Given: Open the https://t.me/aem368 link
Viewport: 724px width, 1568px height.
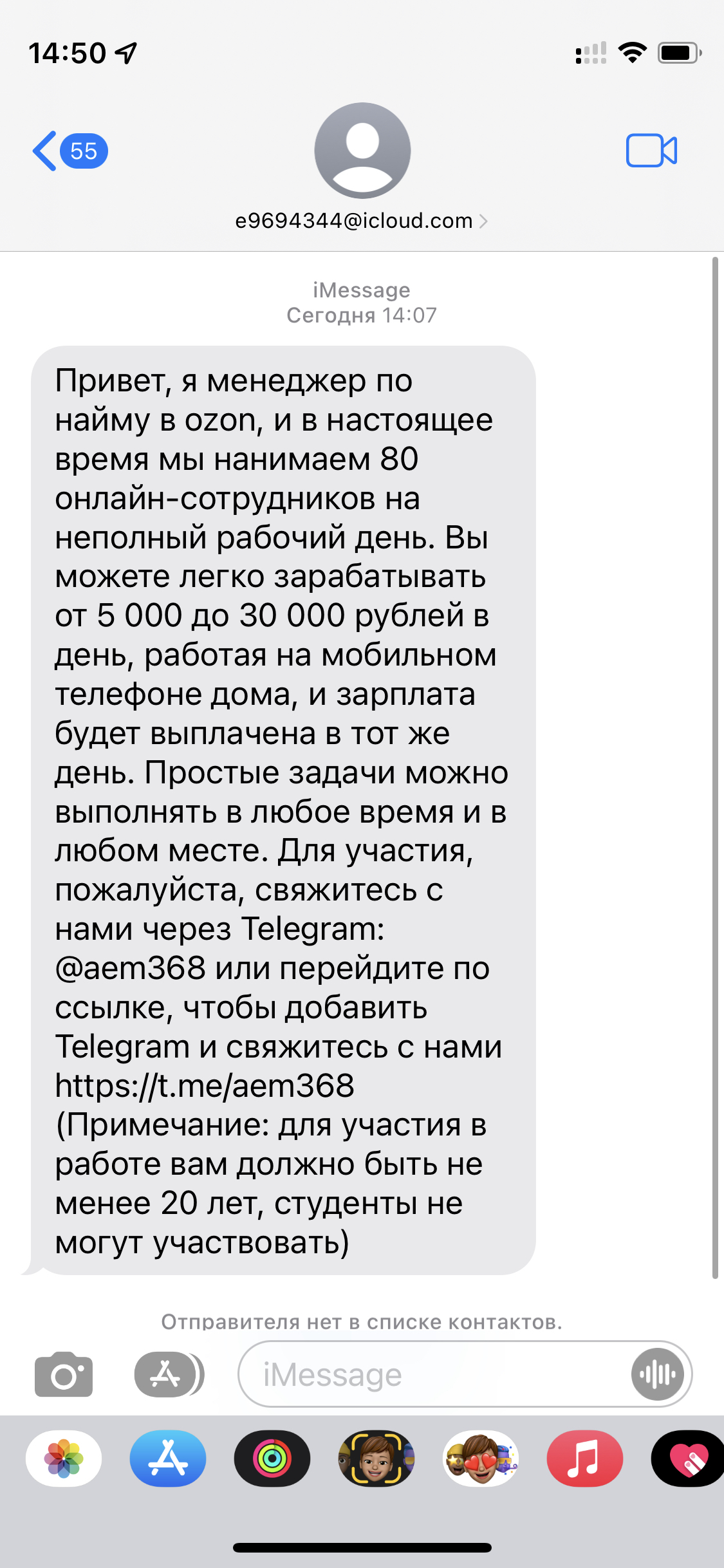Looking at the screenshot, I should [x=205, y=1086].
